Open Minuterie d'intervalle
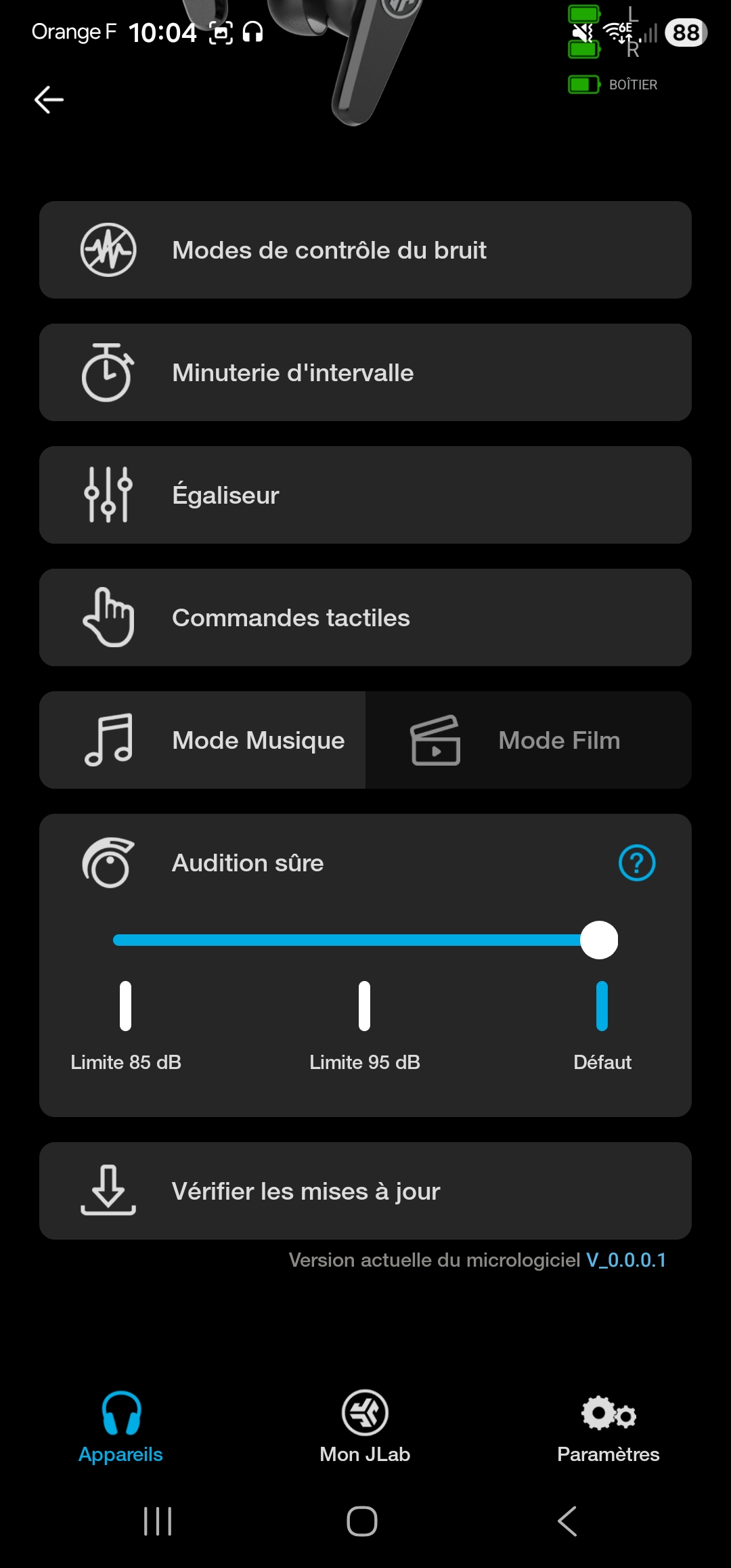The width and height of the screenshot is (731, 1568). 365,372
